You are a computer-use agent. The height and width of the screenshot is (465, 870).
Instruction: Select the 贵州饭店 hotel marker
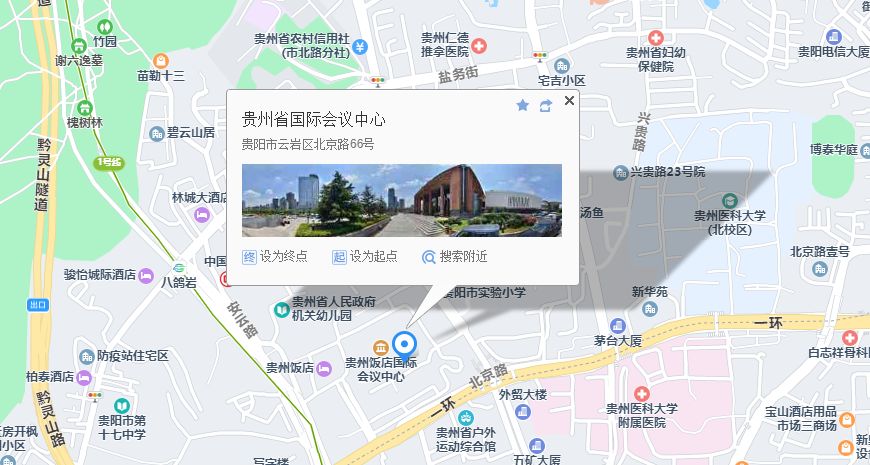coord(324,369)
